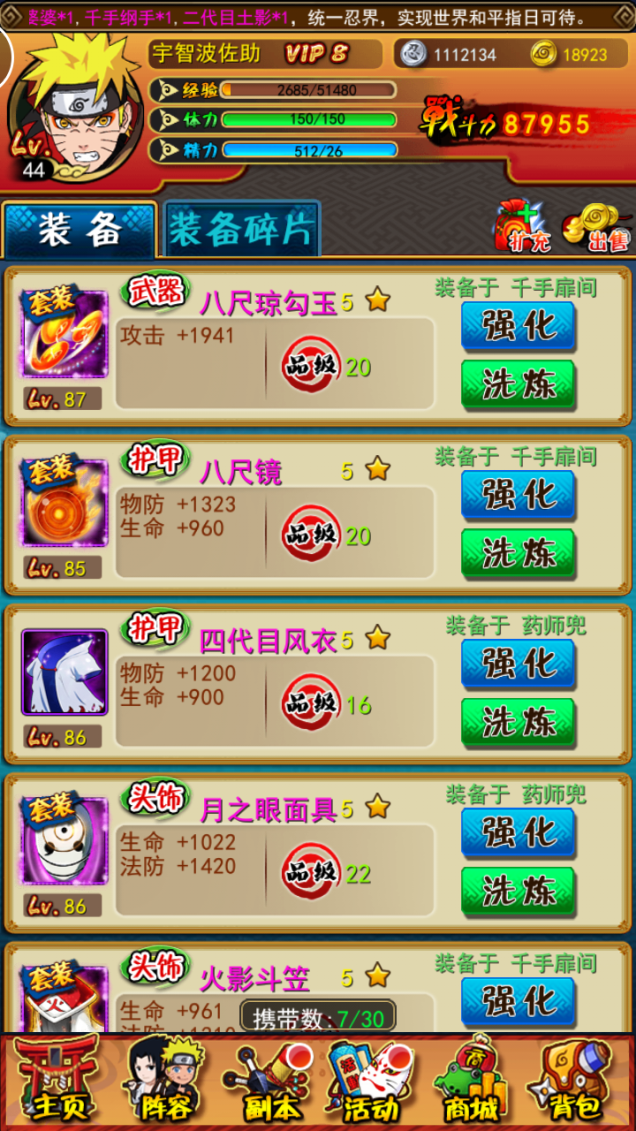Open the player avatar profile
This screenshot has height=1131, width=636.
pyautogui.click(x=68, y=105)
